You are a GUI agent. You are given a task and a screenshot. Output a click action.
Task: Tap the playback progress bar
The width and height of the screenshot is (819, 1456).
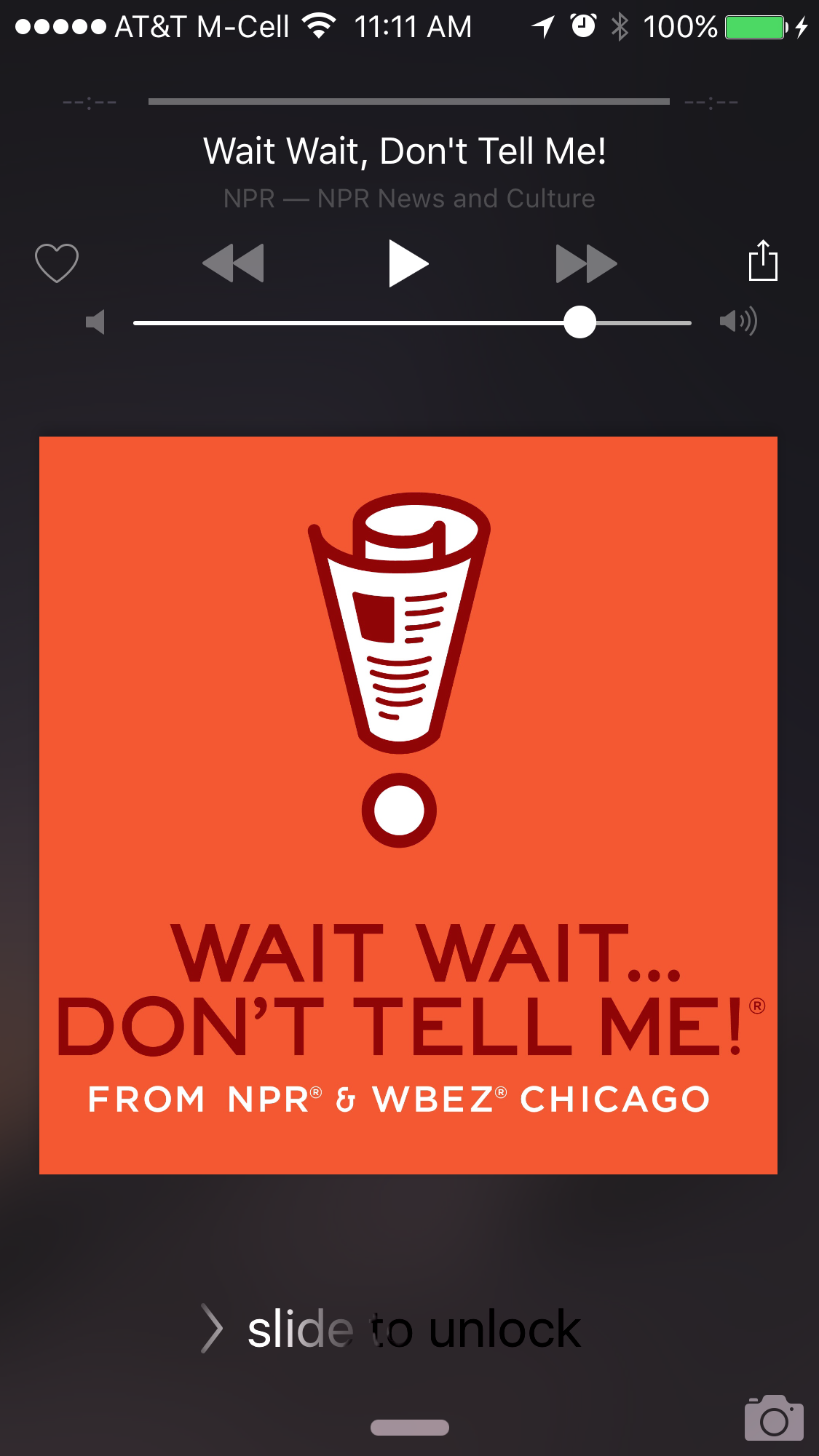[x=408, y=102]
